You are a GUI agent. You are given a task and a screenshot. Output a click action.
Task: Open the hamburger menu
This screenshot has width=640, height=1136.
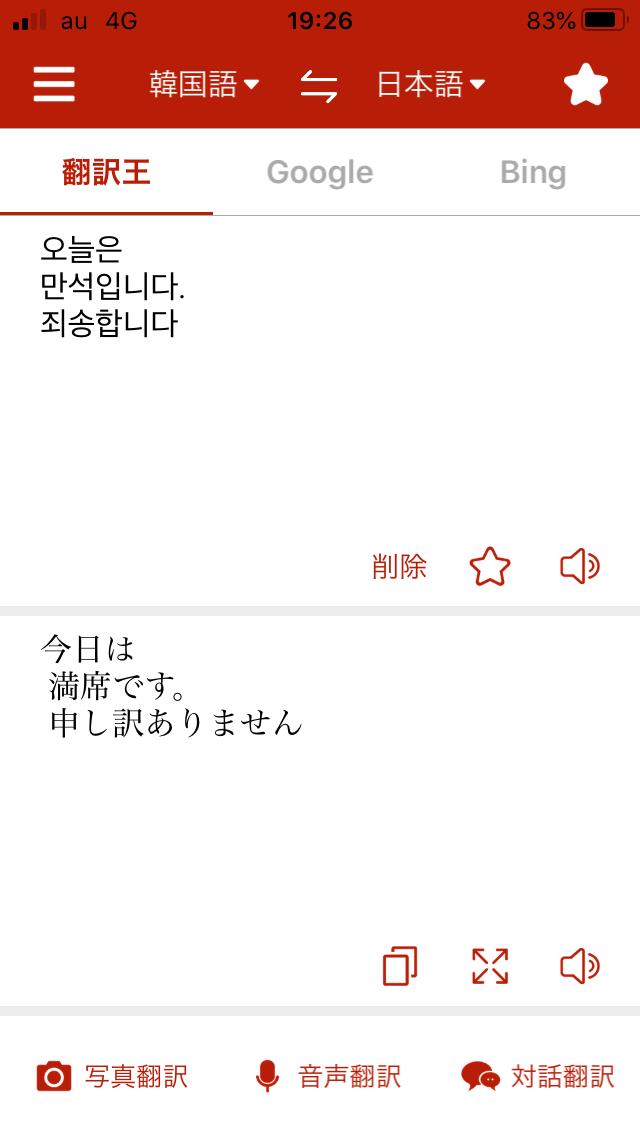point(54,84)
